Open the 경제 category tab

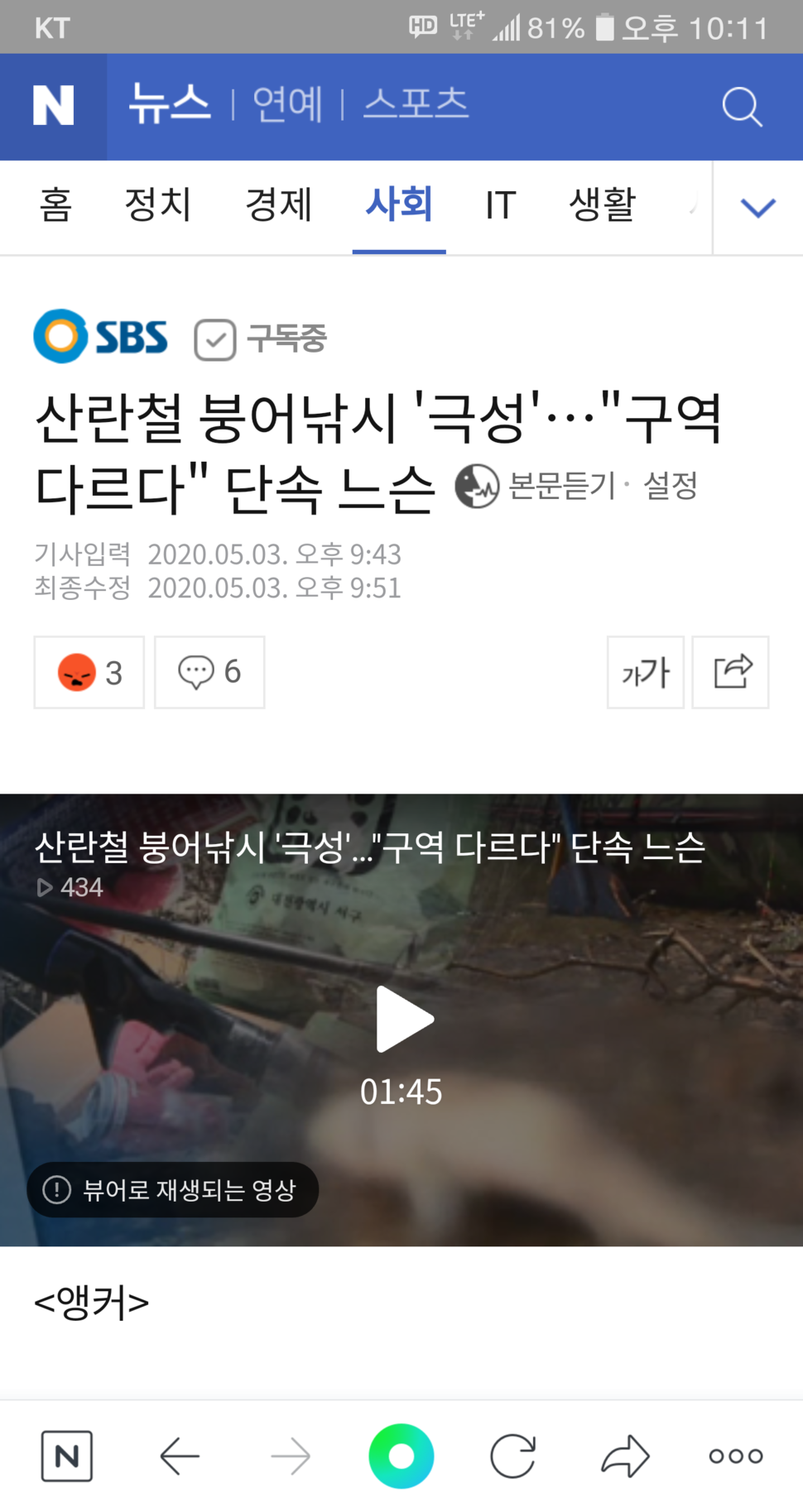tap(279, 205)
